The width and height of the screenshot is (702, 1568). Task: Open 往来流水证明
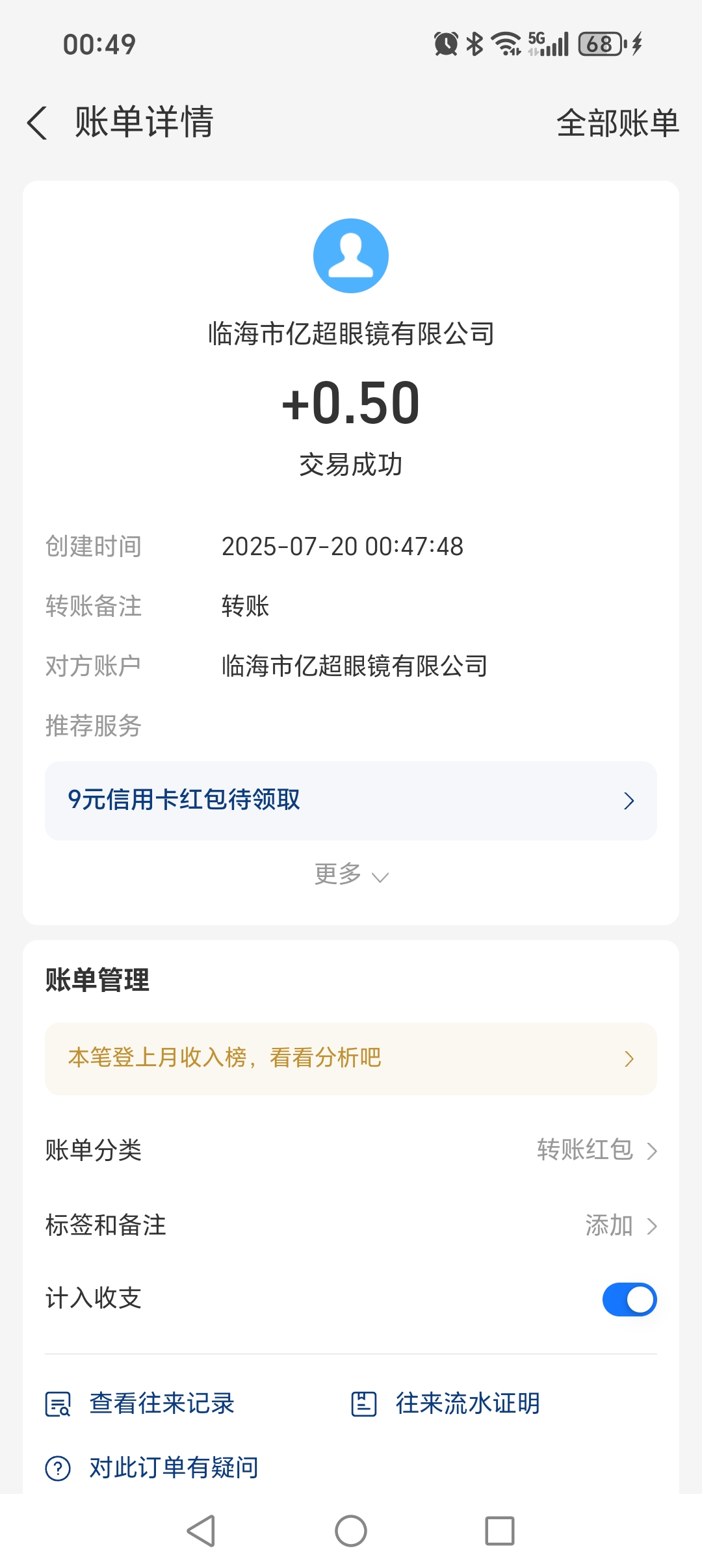(x=445, y=1404)
